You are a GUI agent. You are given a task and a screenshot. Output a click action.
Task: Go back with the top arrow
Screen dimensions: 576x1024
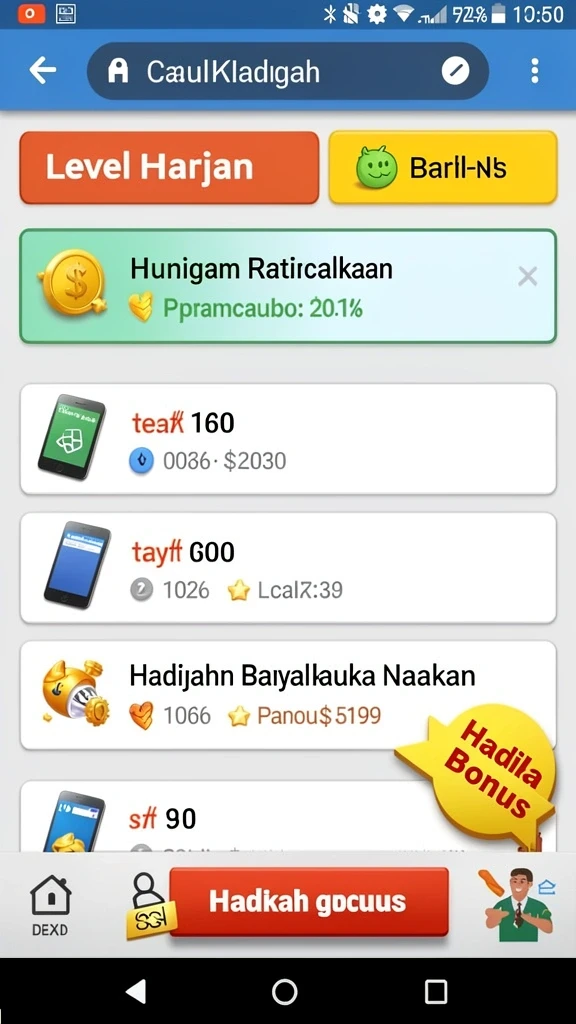pyautogui.click(x=43, y=71)
